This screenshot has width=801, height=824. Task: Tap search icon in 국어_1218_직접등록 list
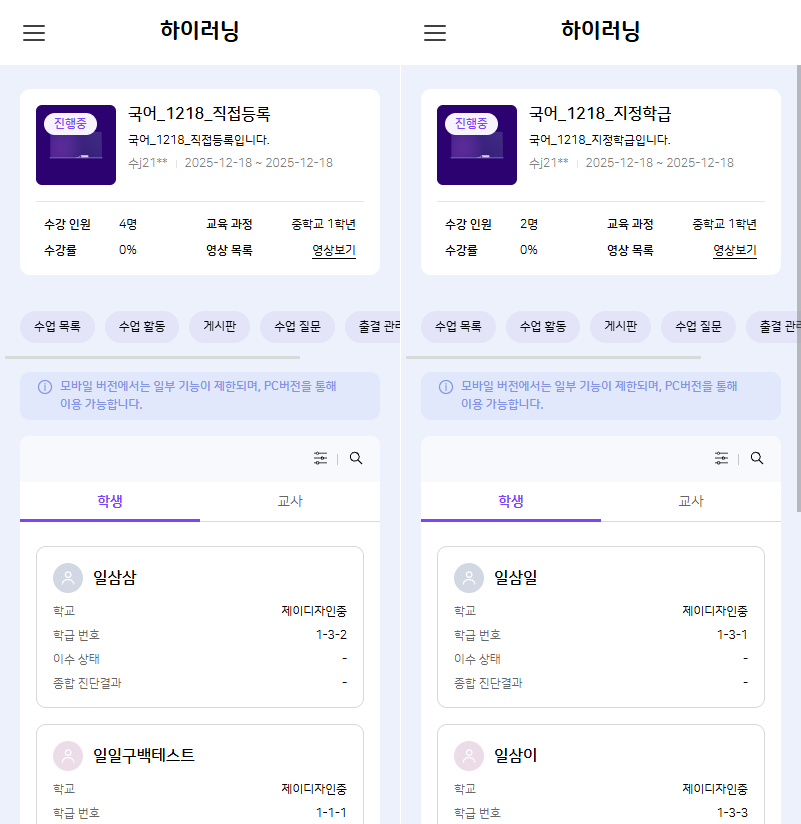pyautogui.click(x=356, y=458)
